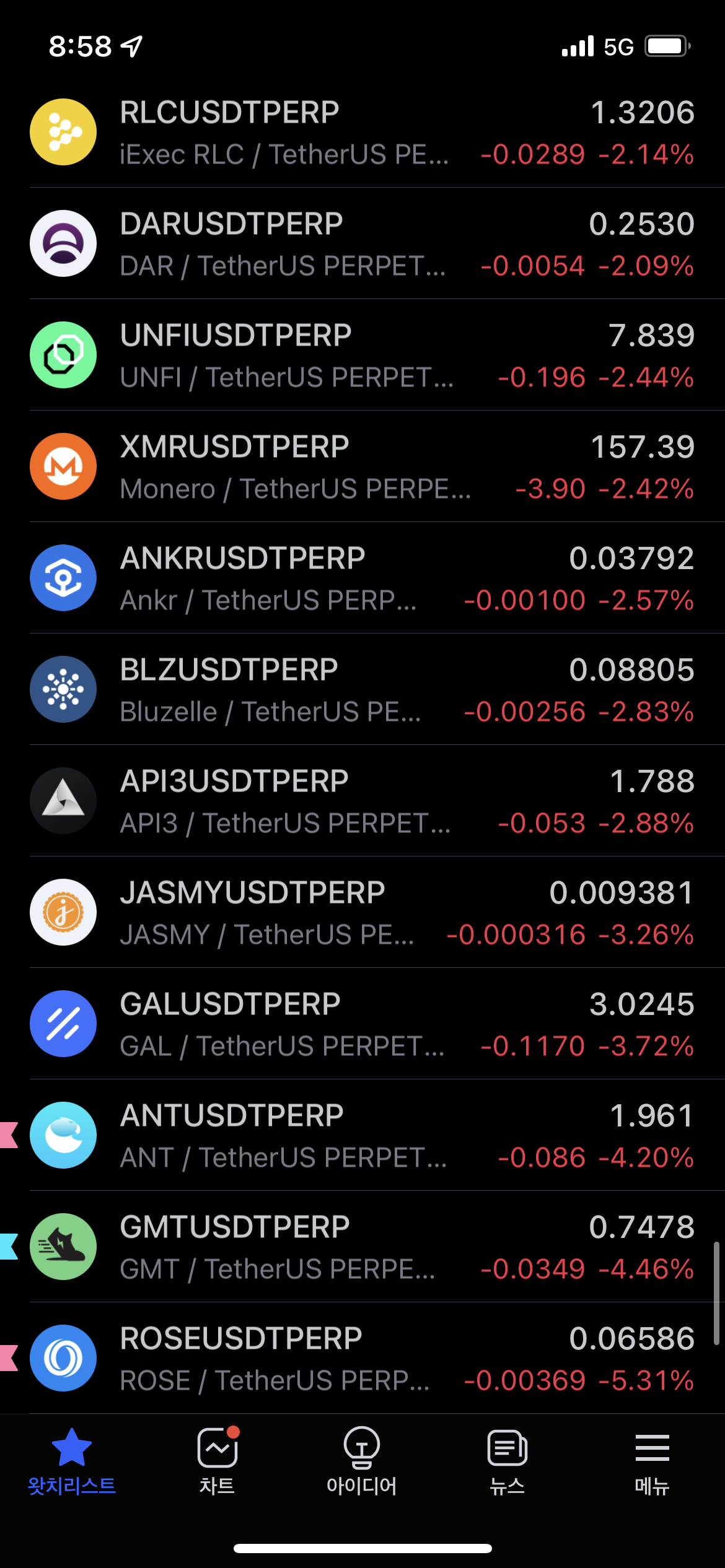Go to the 뉴스 tab
The width and height of the screenshot is (725, 1568).
507,1461
